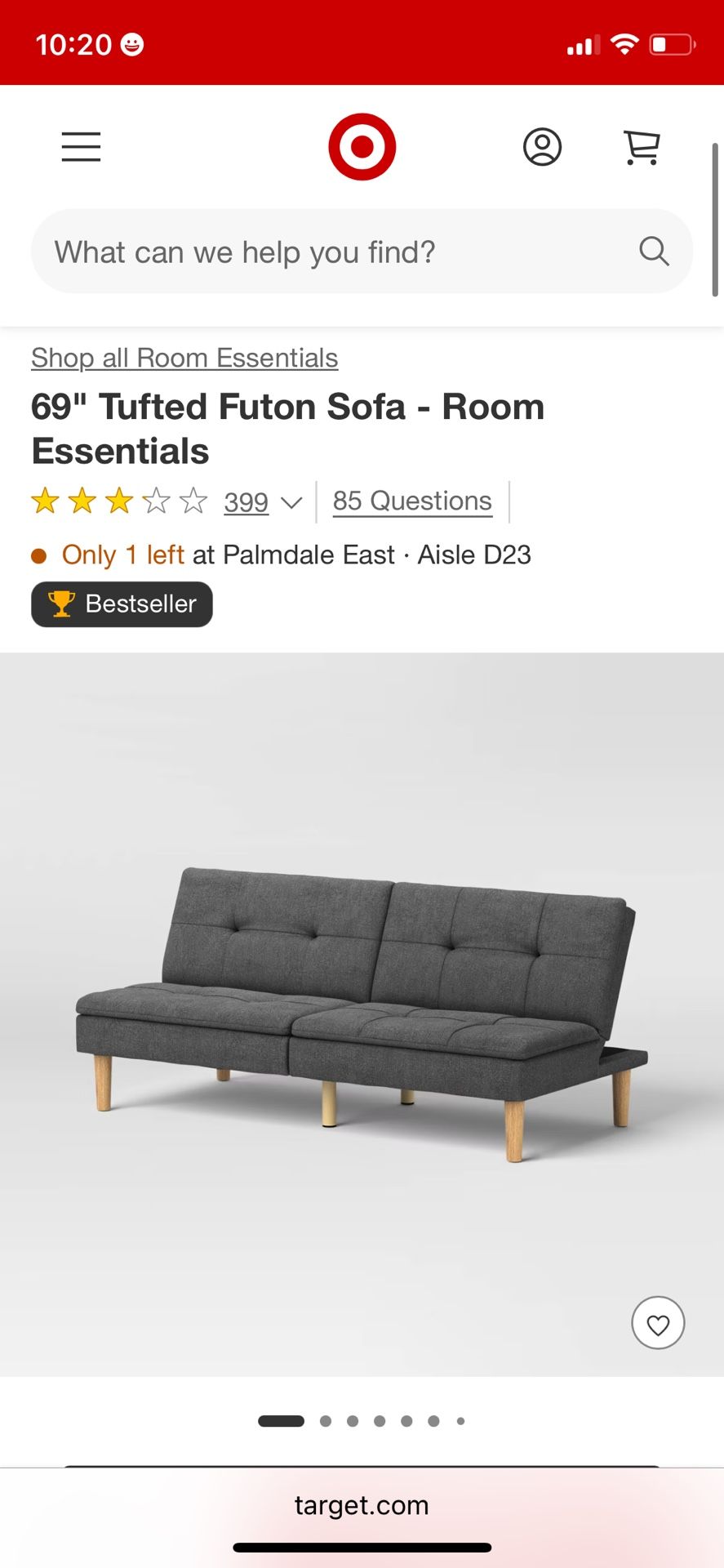Tap the heart icon to favorite the futon
724x1568 pixels.
coord(658,1323)
